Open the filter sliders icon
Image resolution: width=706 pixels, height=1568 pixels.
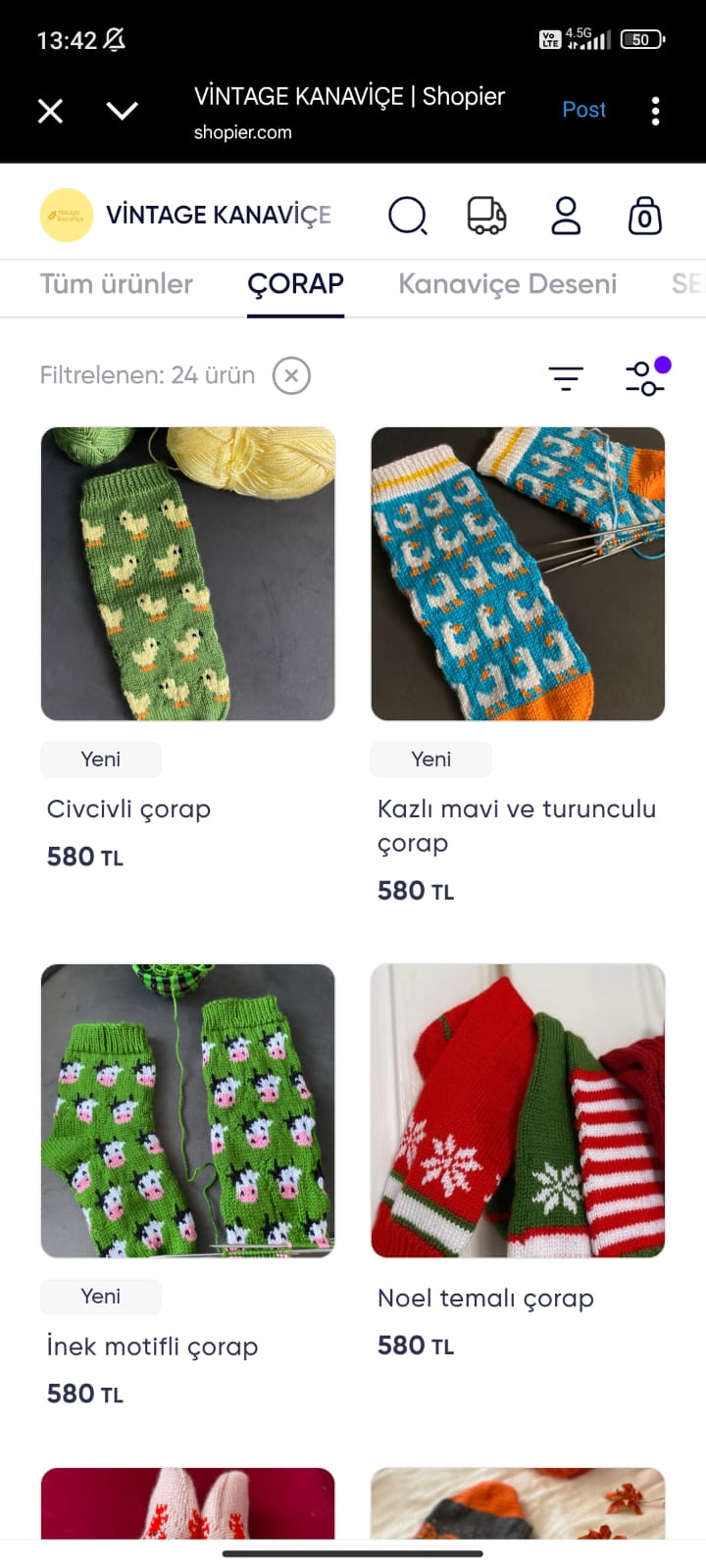644,377
